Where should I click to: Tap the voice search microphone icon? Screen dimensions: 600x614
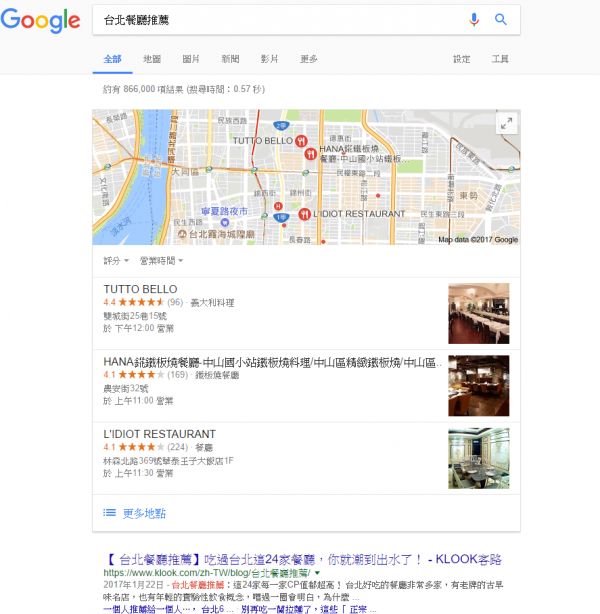pyautogui.click(x=474, y=19)
